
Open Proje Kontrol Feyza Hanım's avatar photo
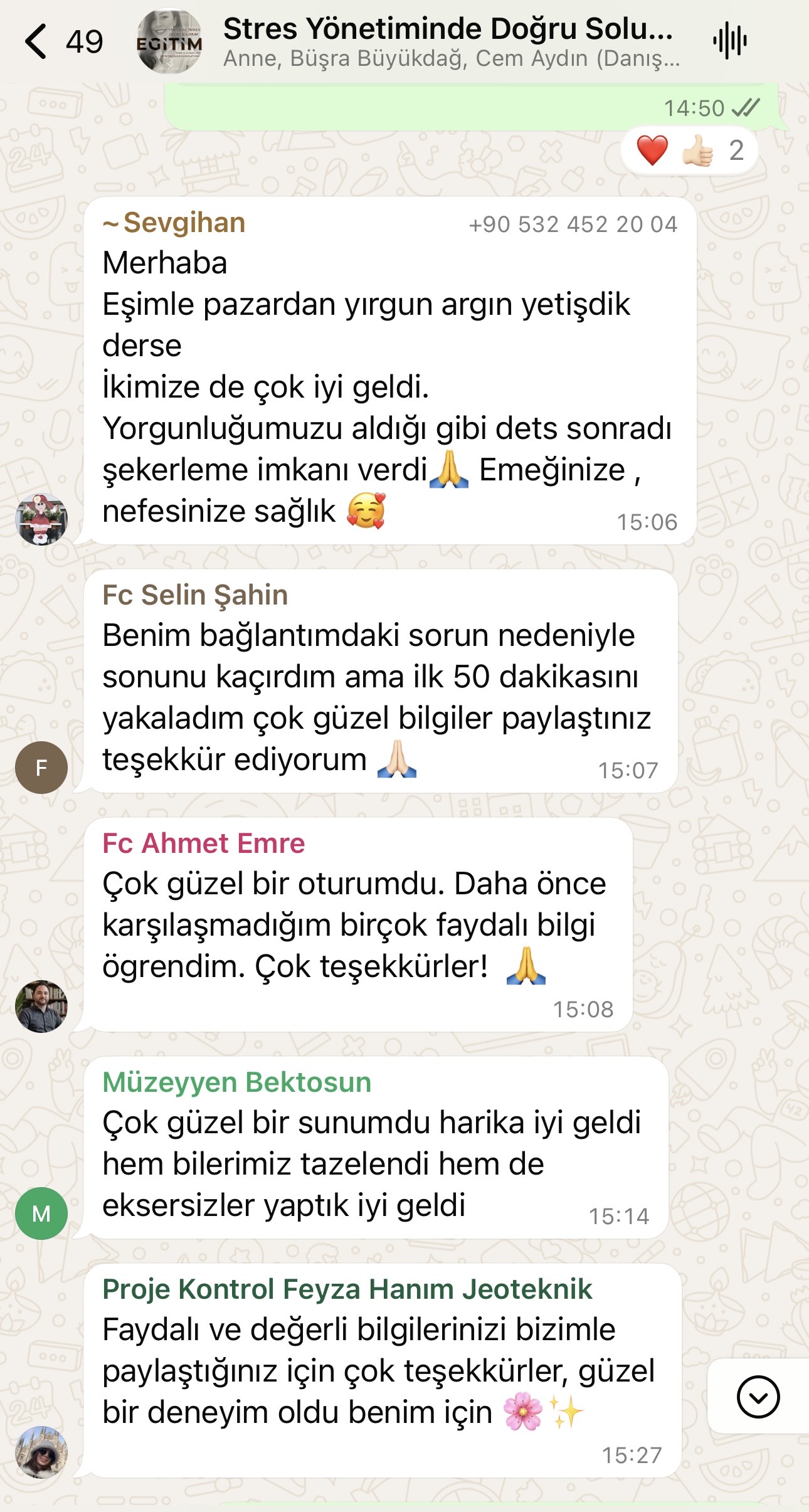41,1452
